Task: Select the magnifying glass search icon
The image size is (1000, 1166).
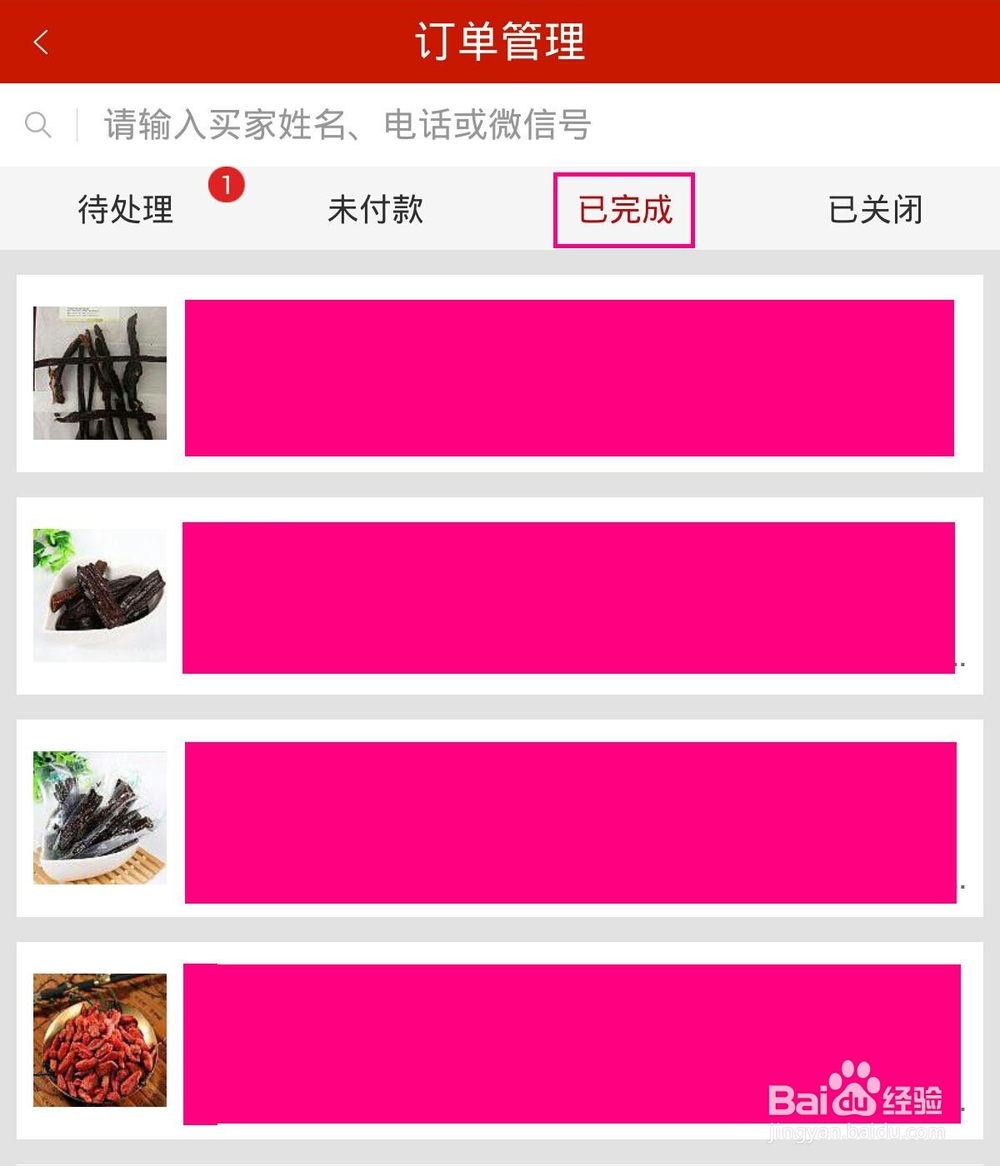Action: [x=38, y=124]
